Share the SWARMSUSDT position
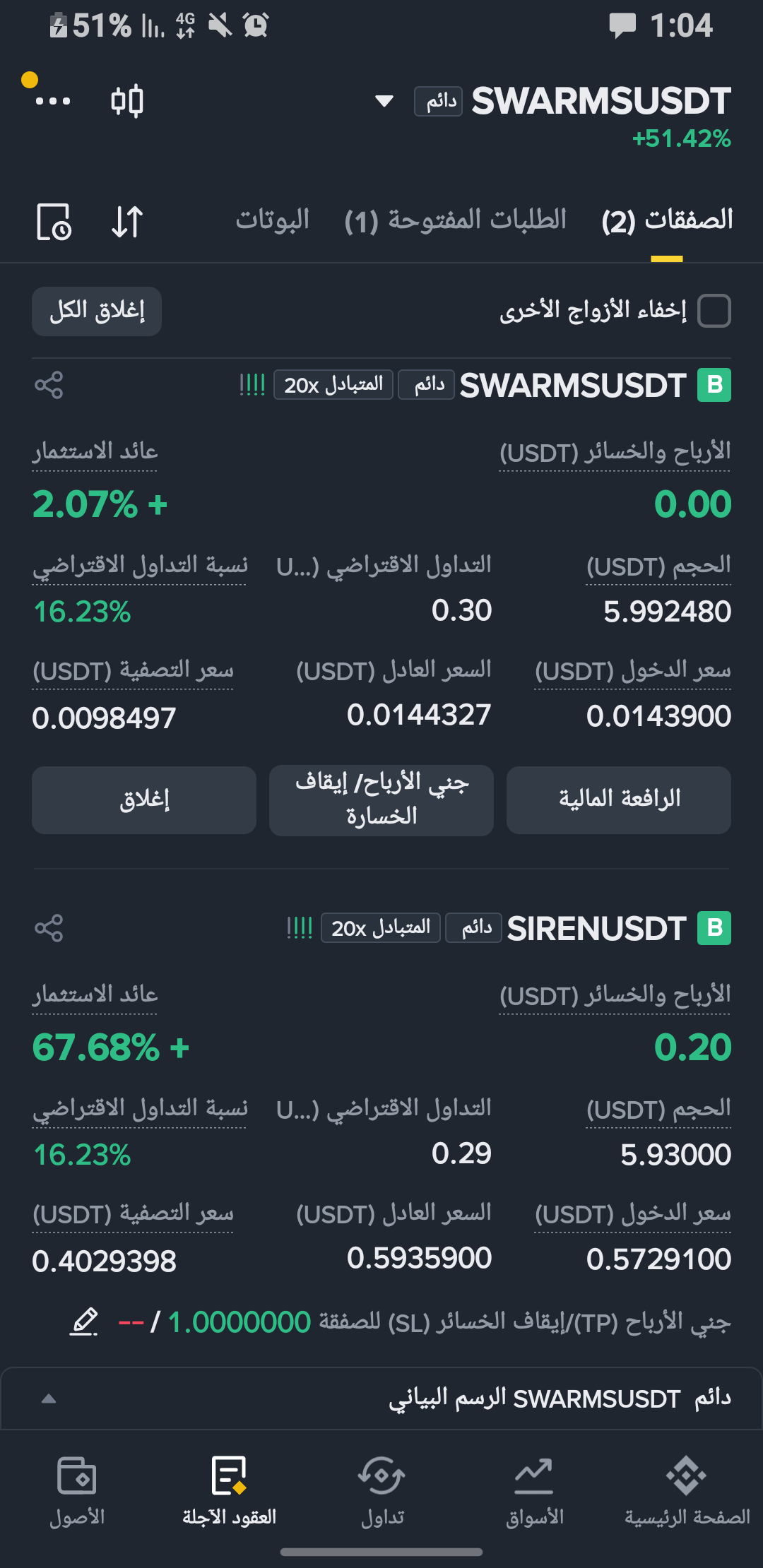Viewport: 763px width, 1568px height. pos(49,385)
